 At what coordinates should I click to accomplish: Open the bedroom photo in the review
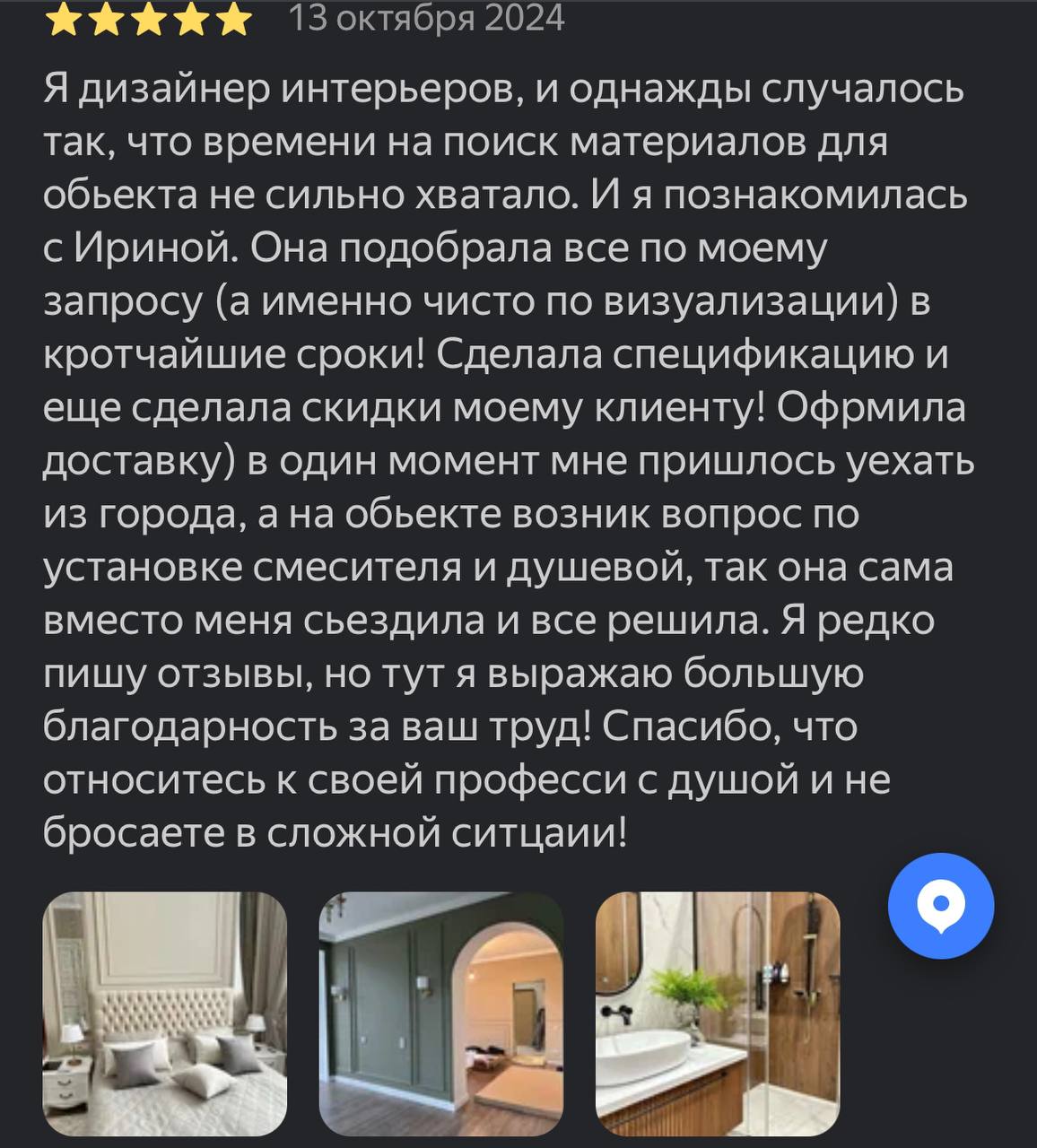point(165,1013)
